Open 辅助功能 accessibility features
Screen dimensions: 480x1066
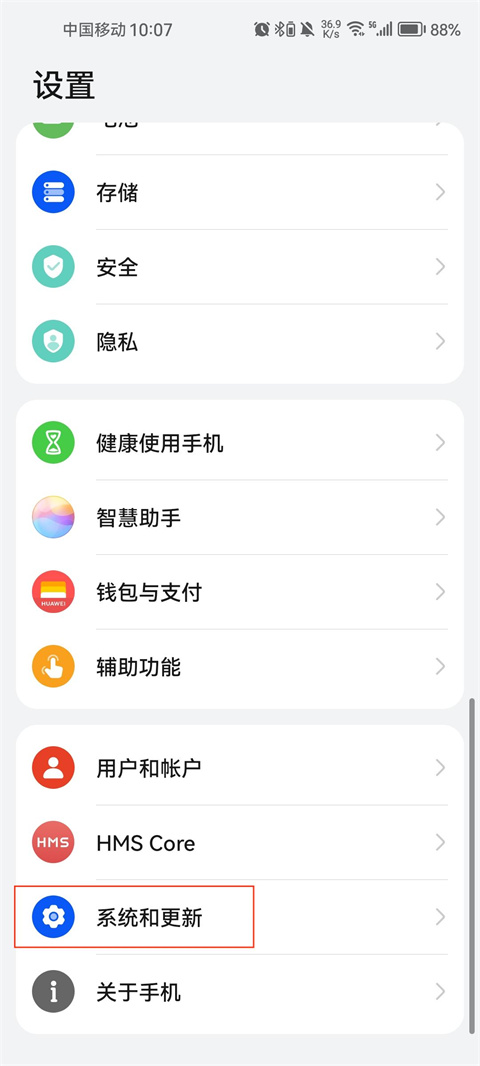(239, 667)
